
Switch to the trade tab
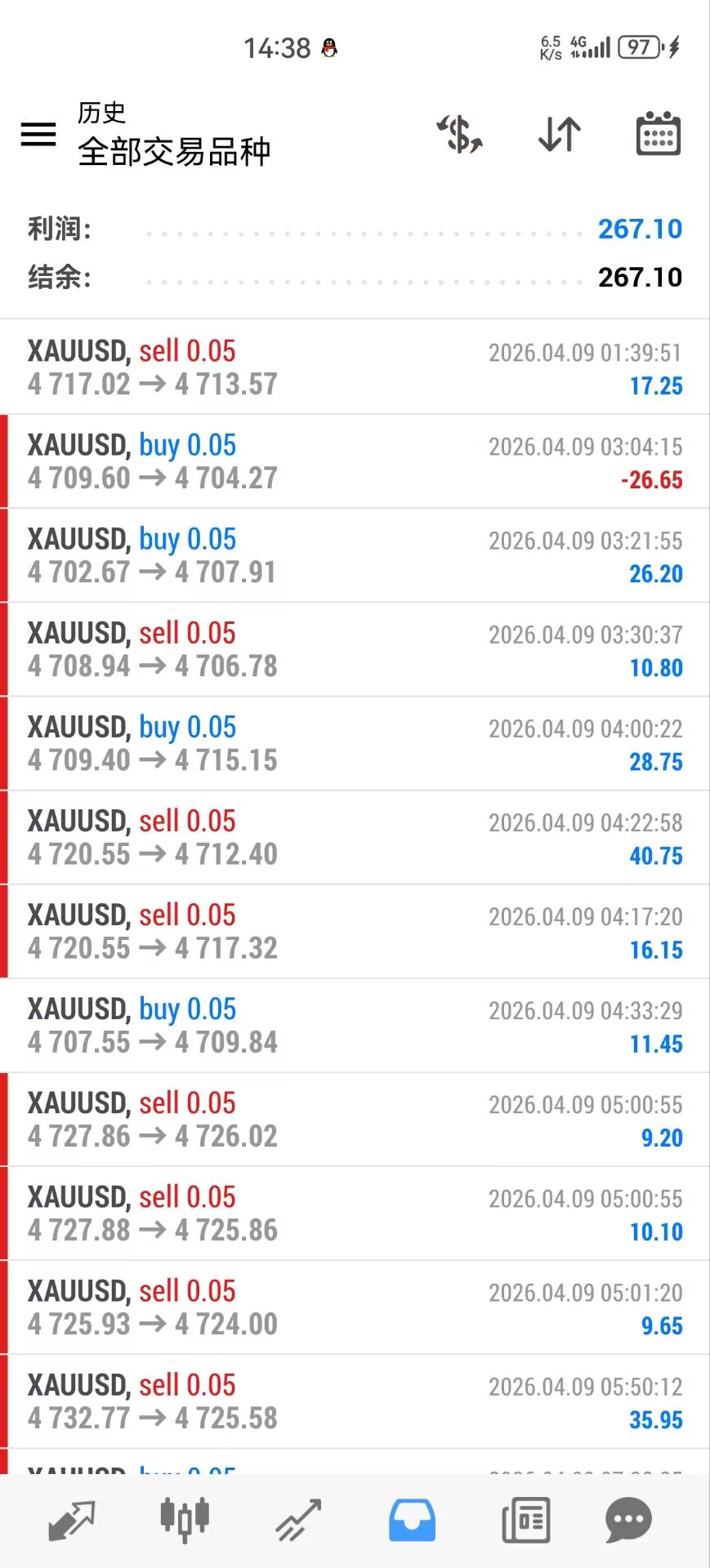(298, 1521)
